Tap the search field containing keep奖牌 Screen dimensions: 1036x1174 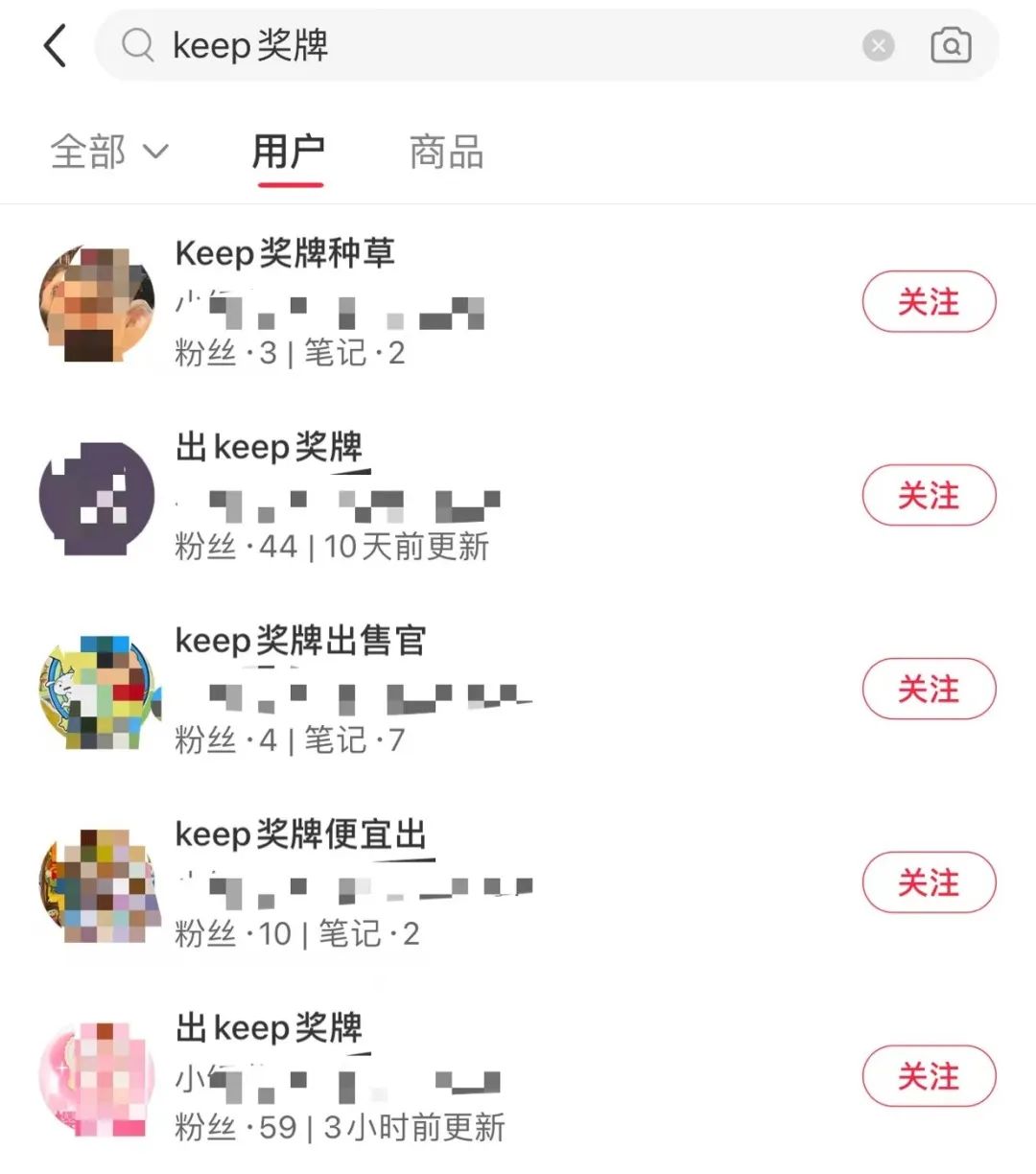[480, 45]
